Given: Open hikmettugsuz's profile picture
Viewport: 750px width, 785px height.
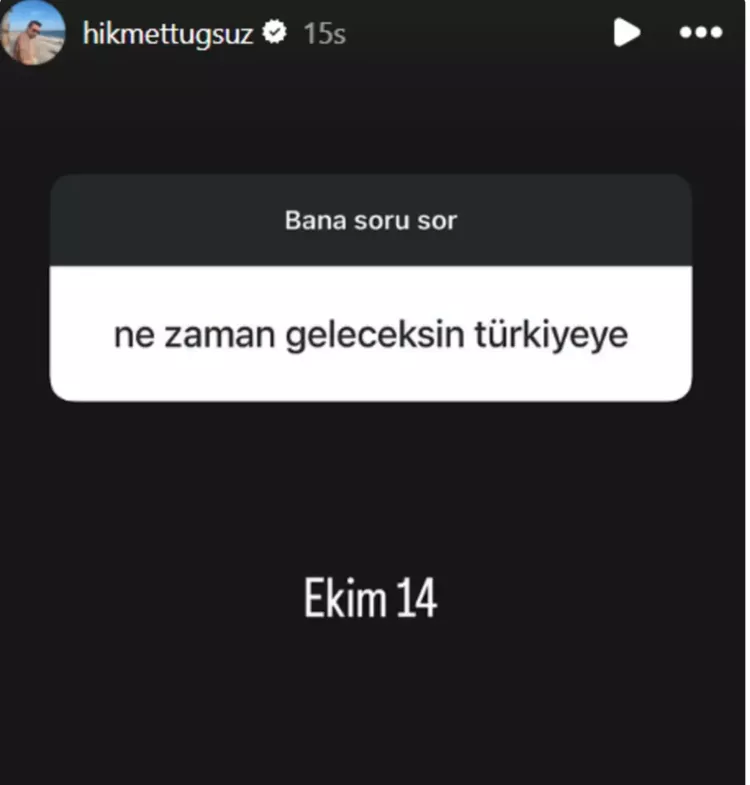Looking at the screenshot, I should click(x=33, y=32).
